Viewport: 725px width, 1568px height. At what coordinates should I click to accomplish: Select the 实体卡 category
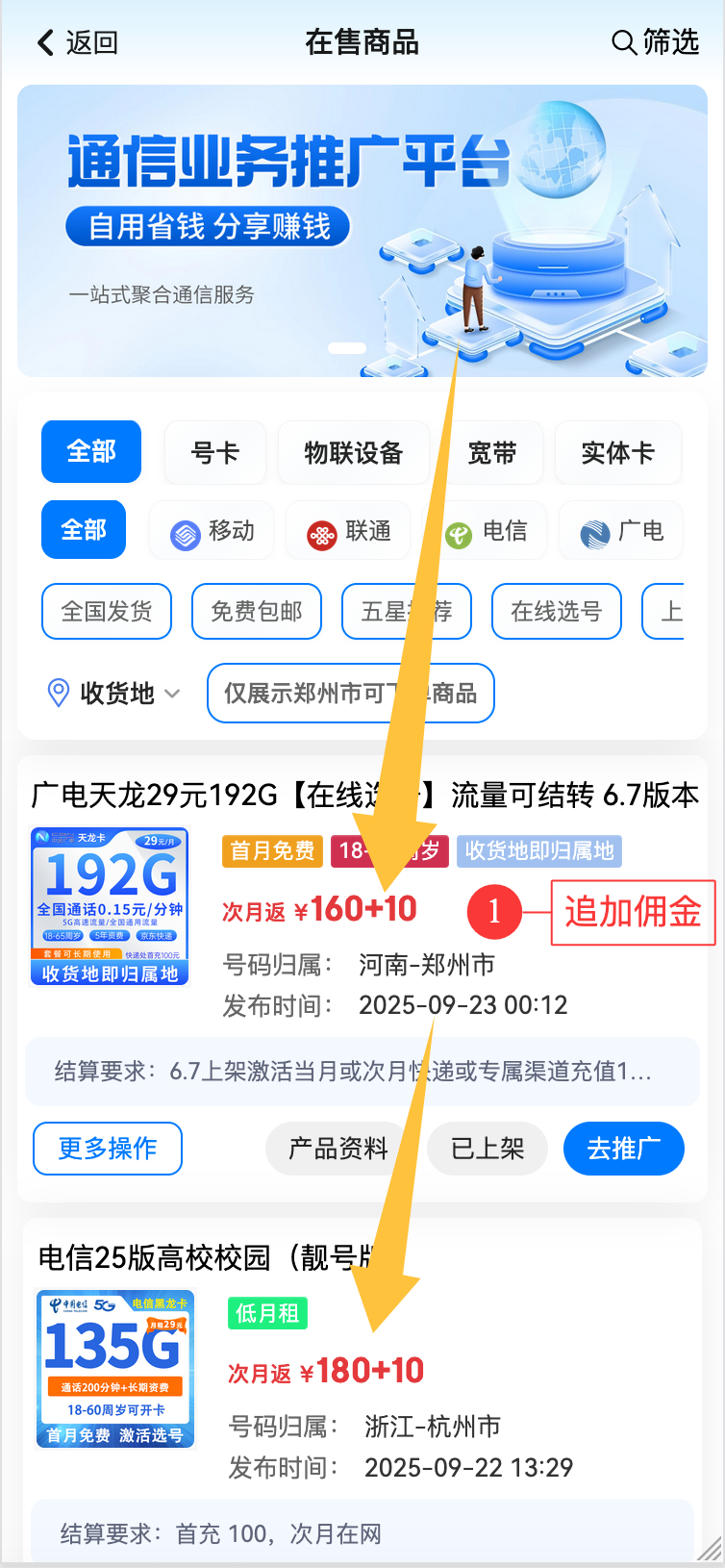coord(617,453)
